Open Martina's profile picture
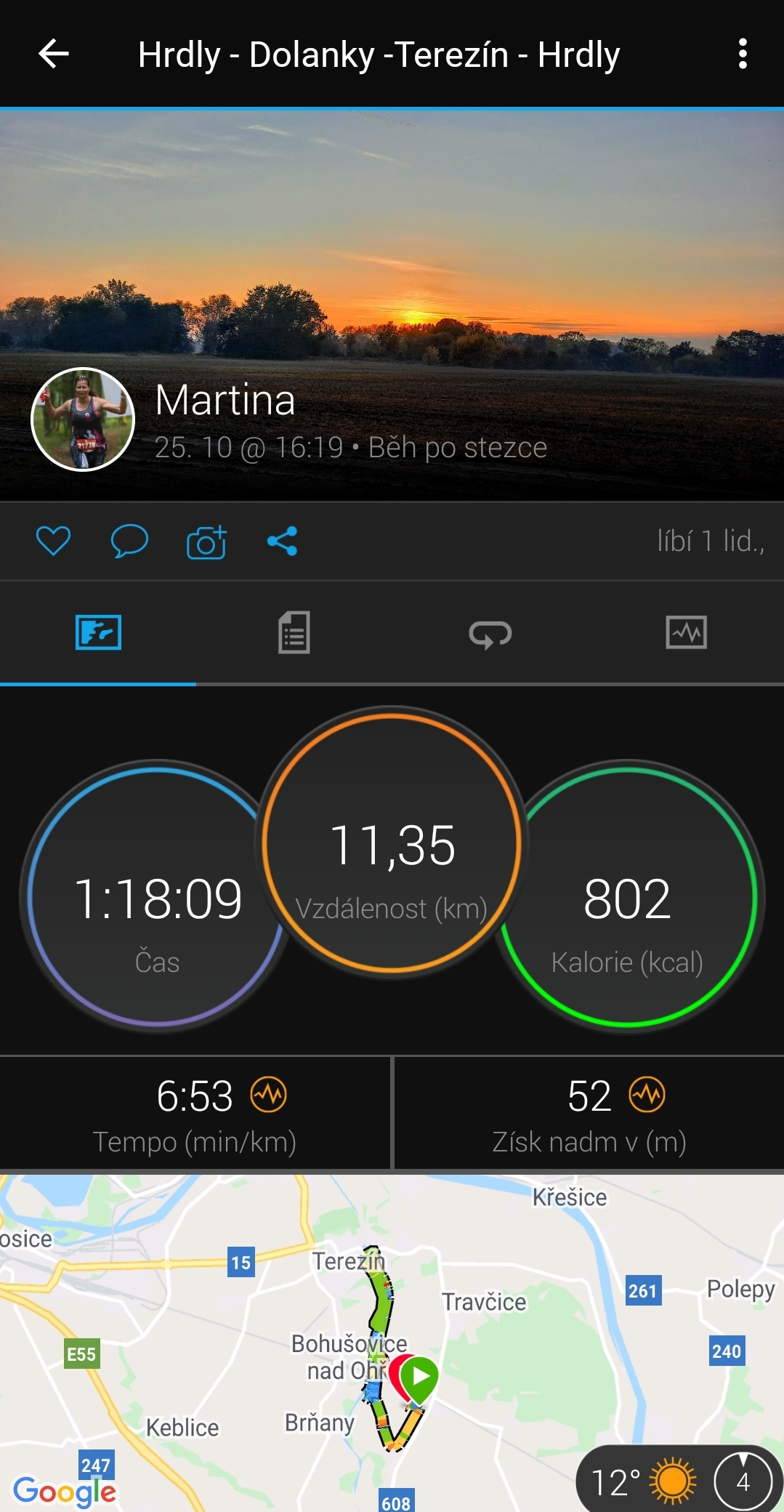784x1512 pixels. tap(83, 419)
